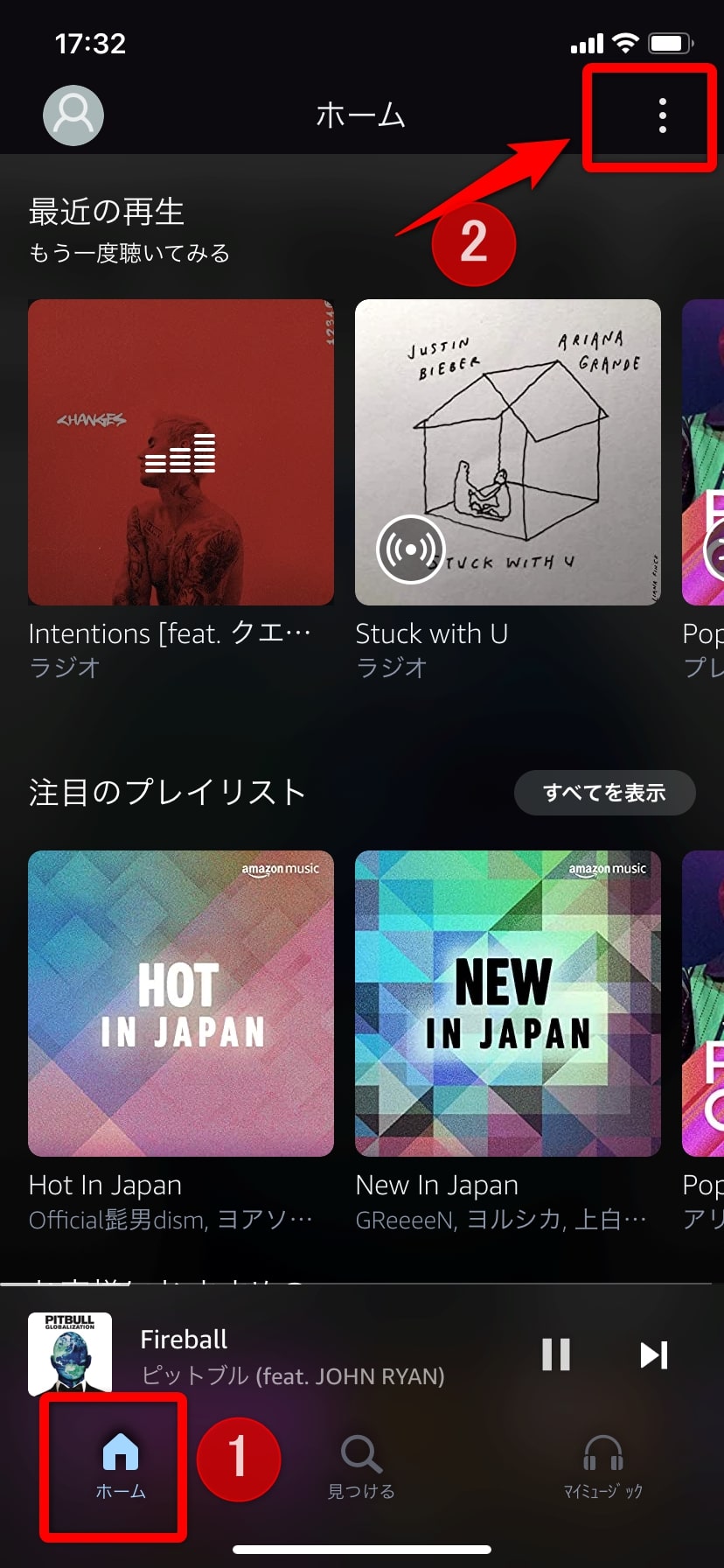
Task: Open the Stuck with U station
Action: (507, 452)
